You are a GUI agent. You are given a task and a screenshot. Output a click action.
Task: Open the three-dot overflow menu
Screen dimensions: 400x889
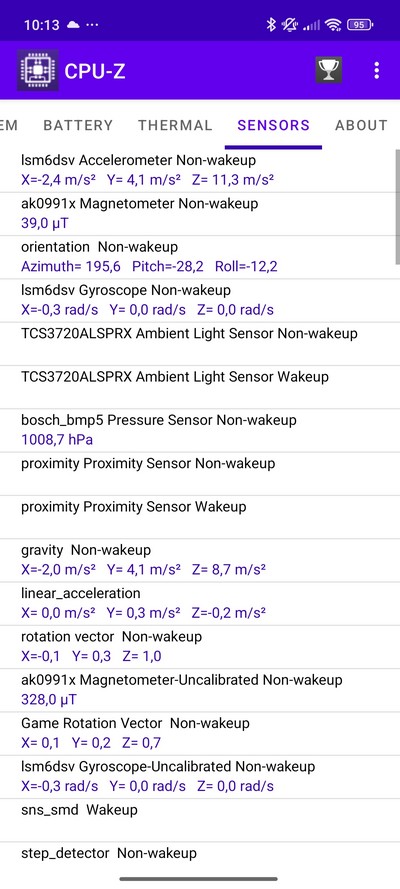pos(377,70)
